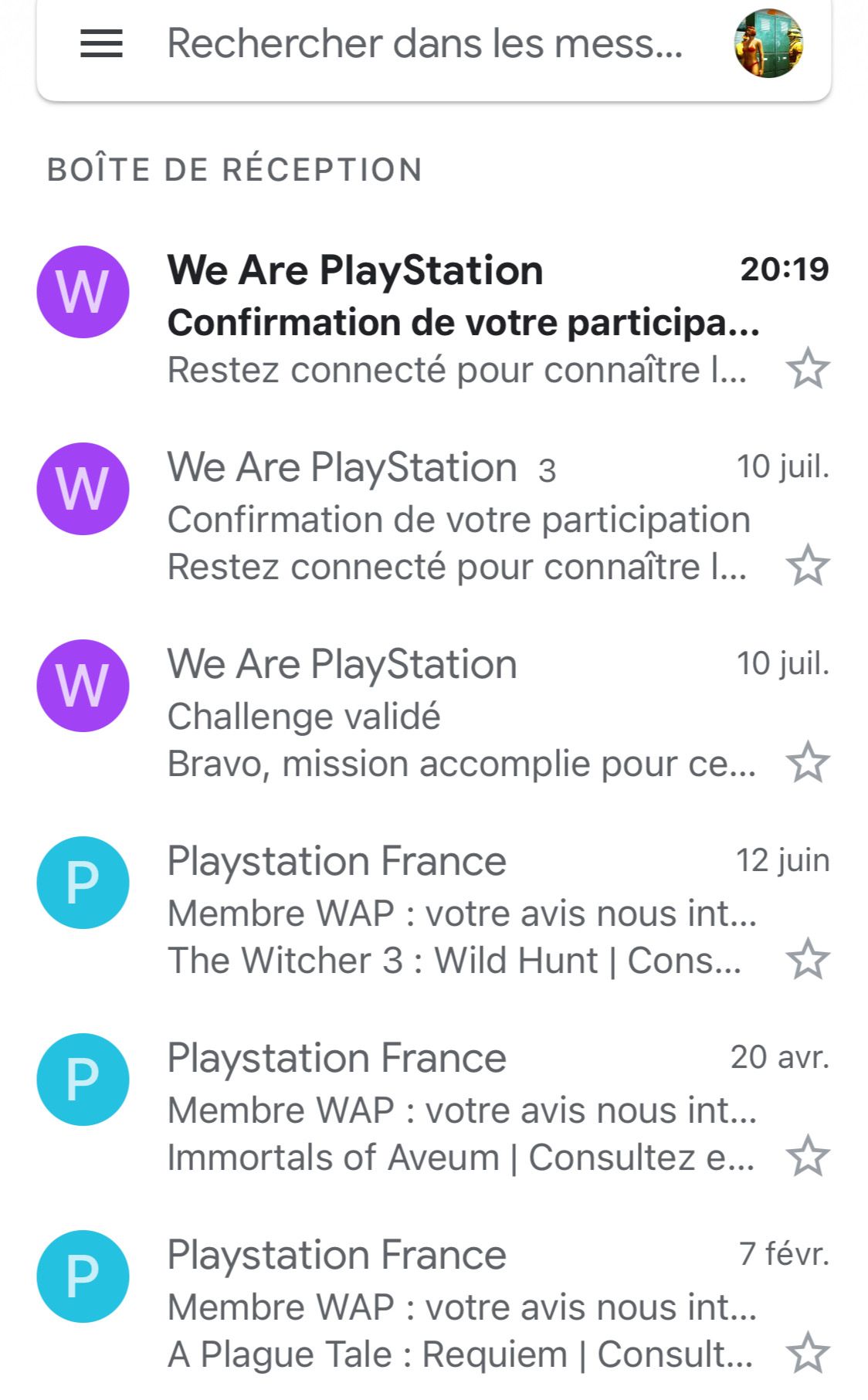Open the Challenge validé email
This screenshot has width=868, height=1400.
(434, 712)
